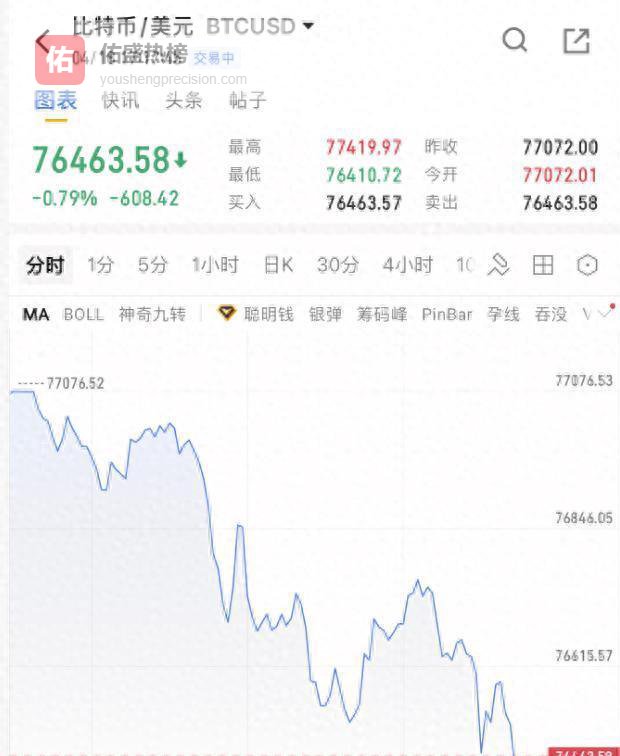This screenshot has height=756, width=620.
Task: Open the search icon
Action: (x=514, y=40)
